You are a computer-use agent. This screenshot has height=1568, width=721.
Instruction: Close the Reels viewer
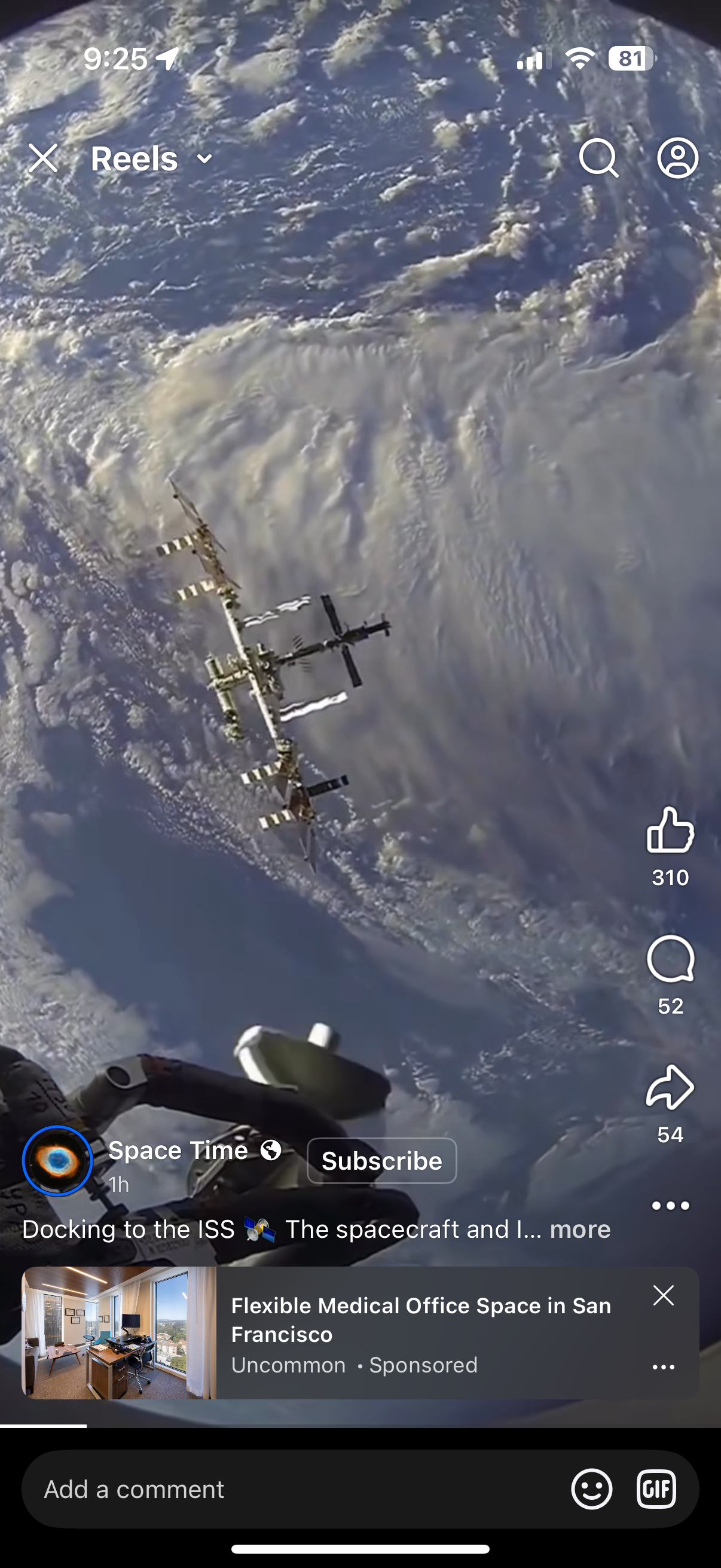point(43,158)
